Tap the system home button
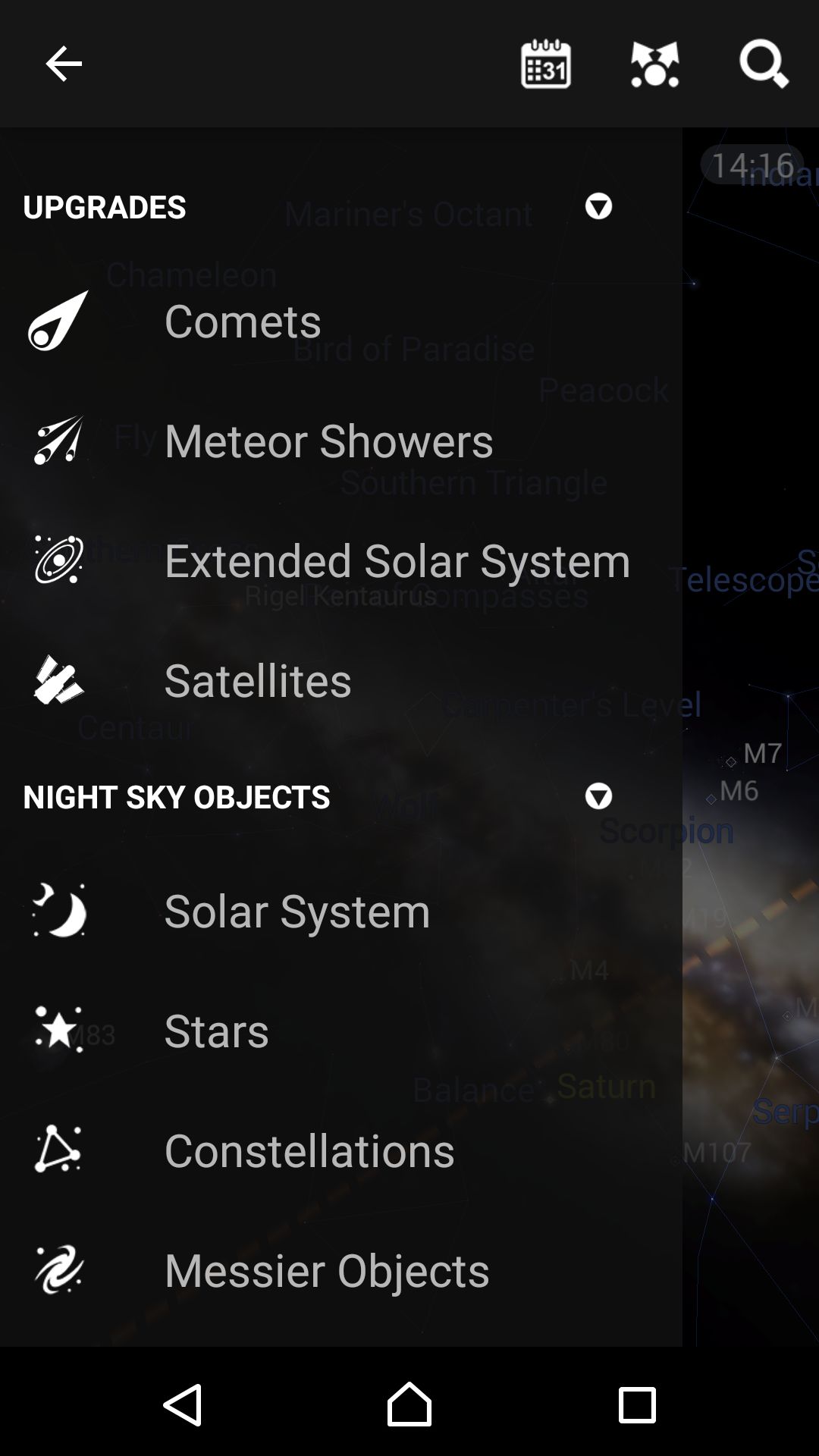 (409, 1403)
